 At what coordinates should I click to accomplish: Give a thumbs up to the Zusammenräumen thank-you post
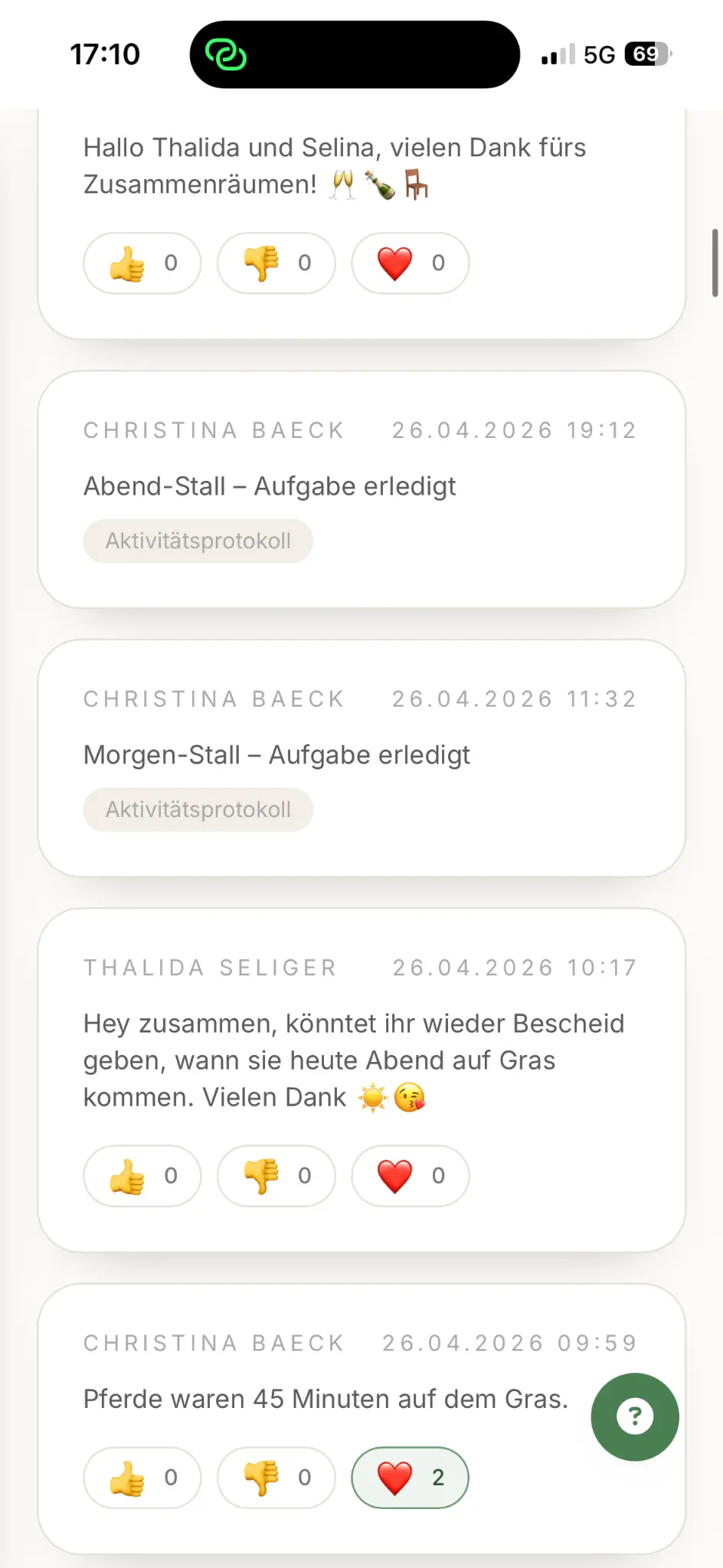tap(142, 263)
